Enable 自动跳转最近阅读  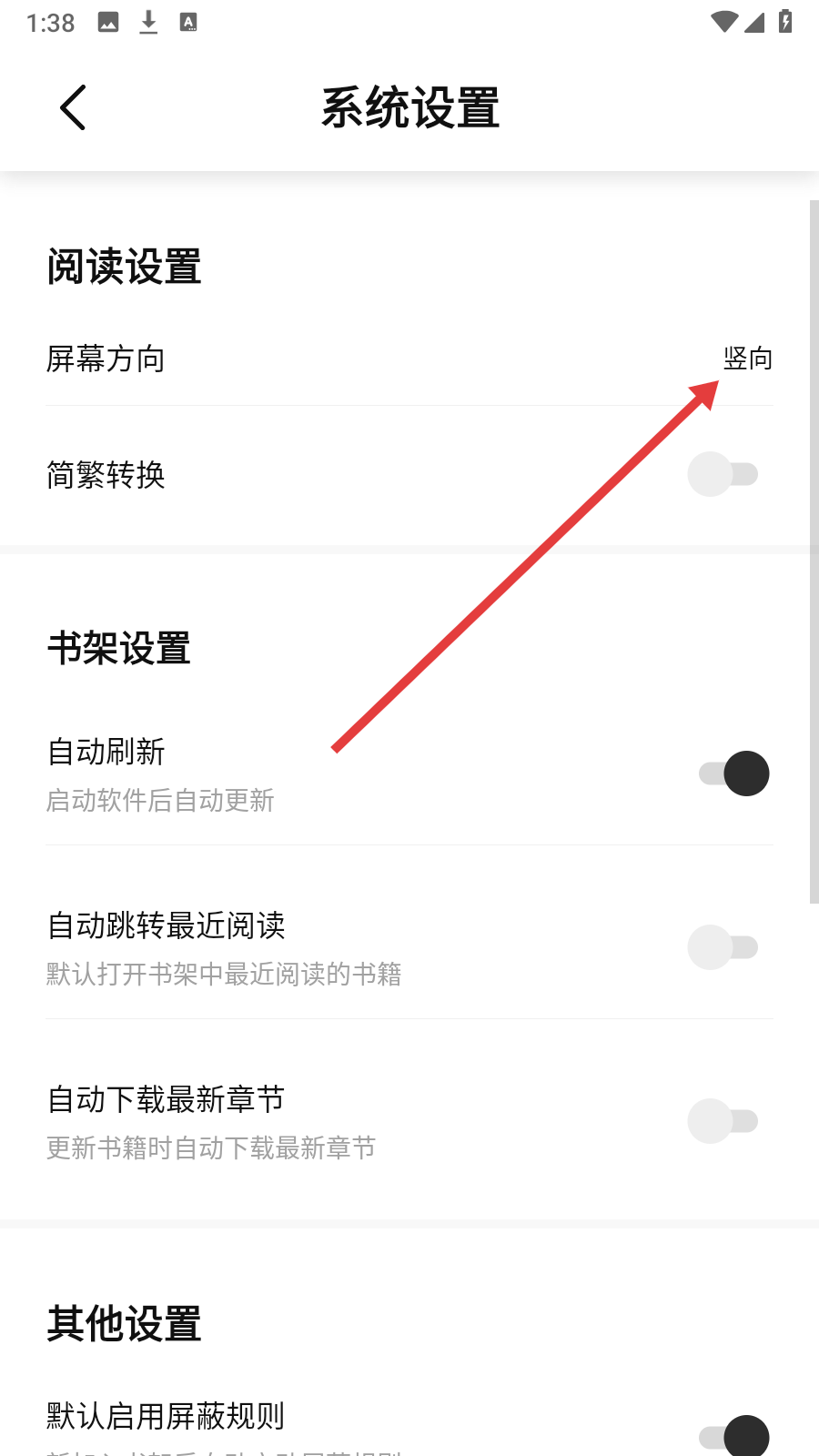pos(723,947)
